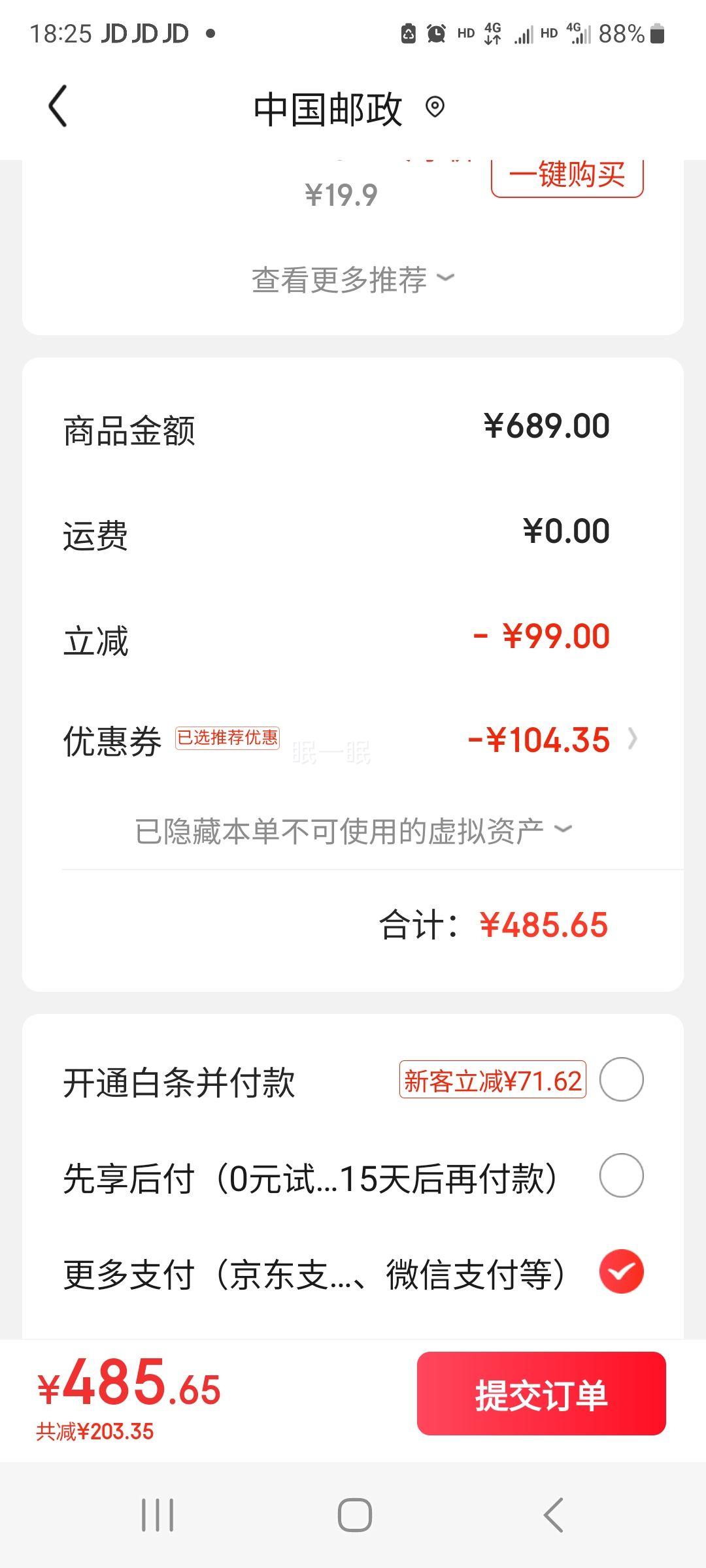Go back using the header arrow
This screenshot has width=706, height=1568.
[58, 106]
